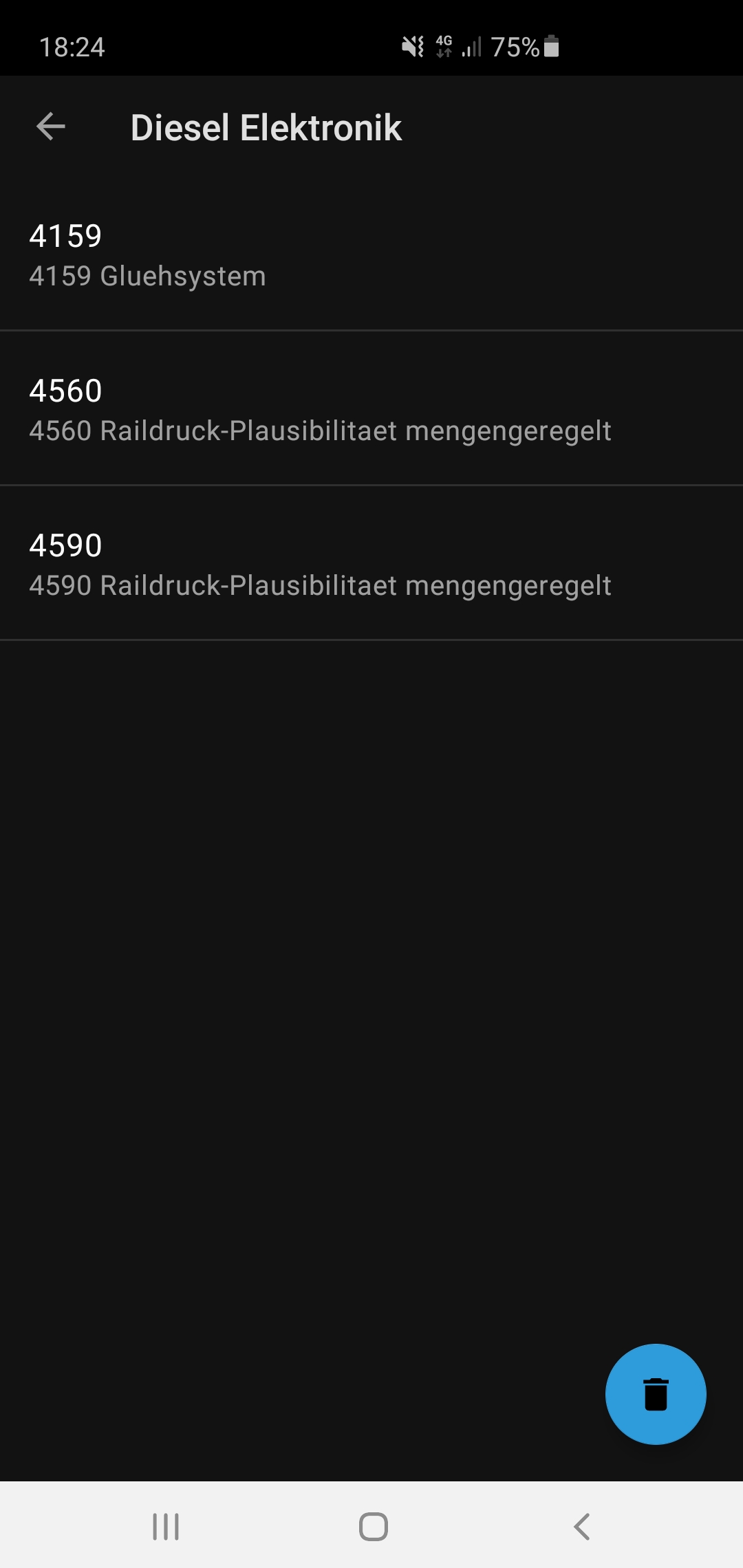The width and height of the screenshot is (743, 1568).
Task: Go back using the app bar arrow
Action: coord(51,127)
